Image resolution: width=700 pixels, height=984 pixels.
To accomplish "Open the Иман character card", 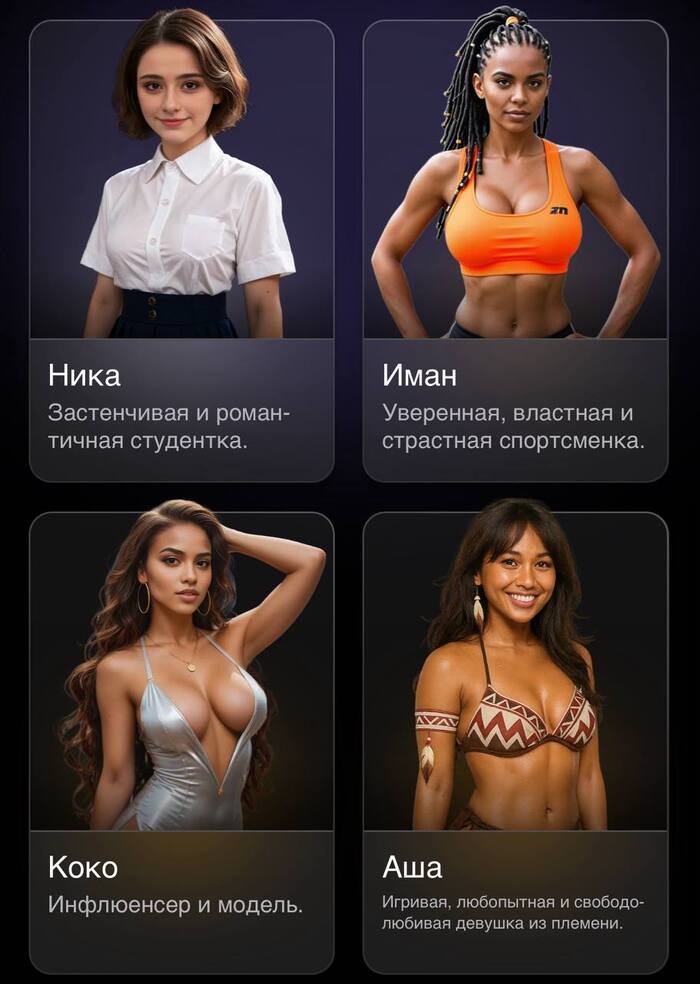I will click(515, 250).
